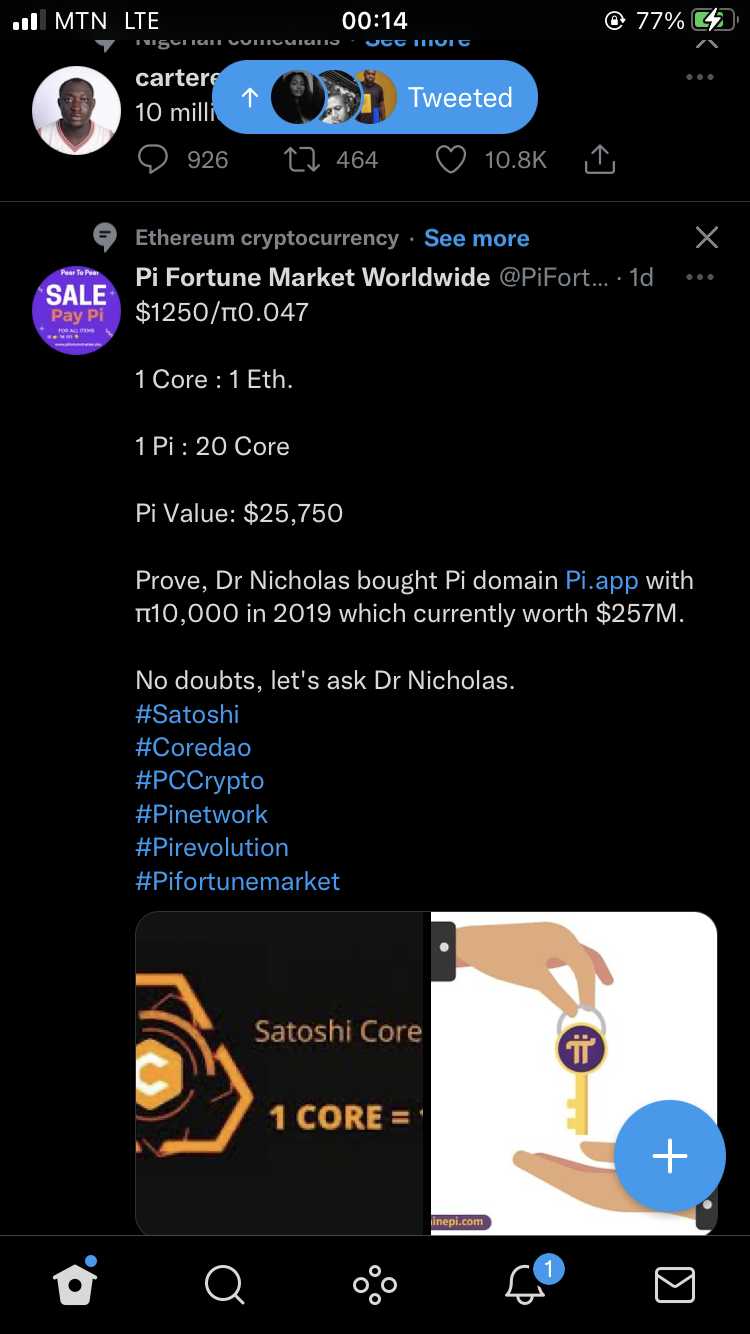This screenshot has height=1334, width=750.
Task: Open the #Coredao hashtag
Action: pyautogui.click(x=193, y=747)
